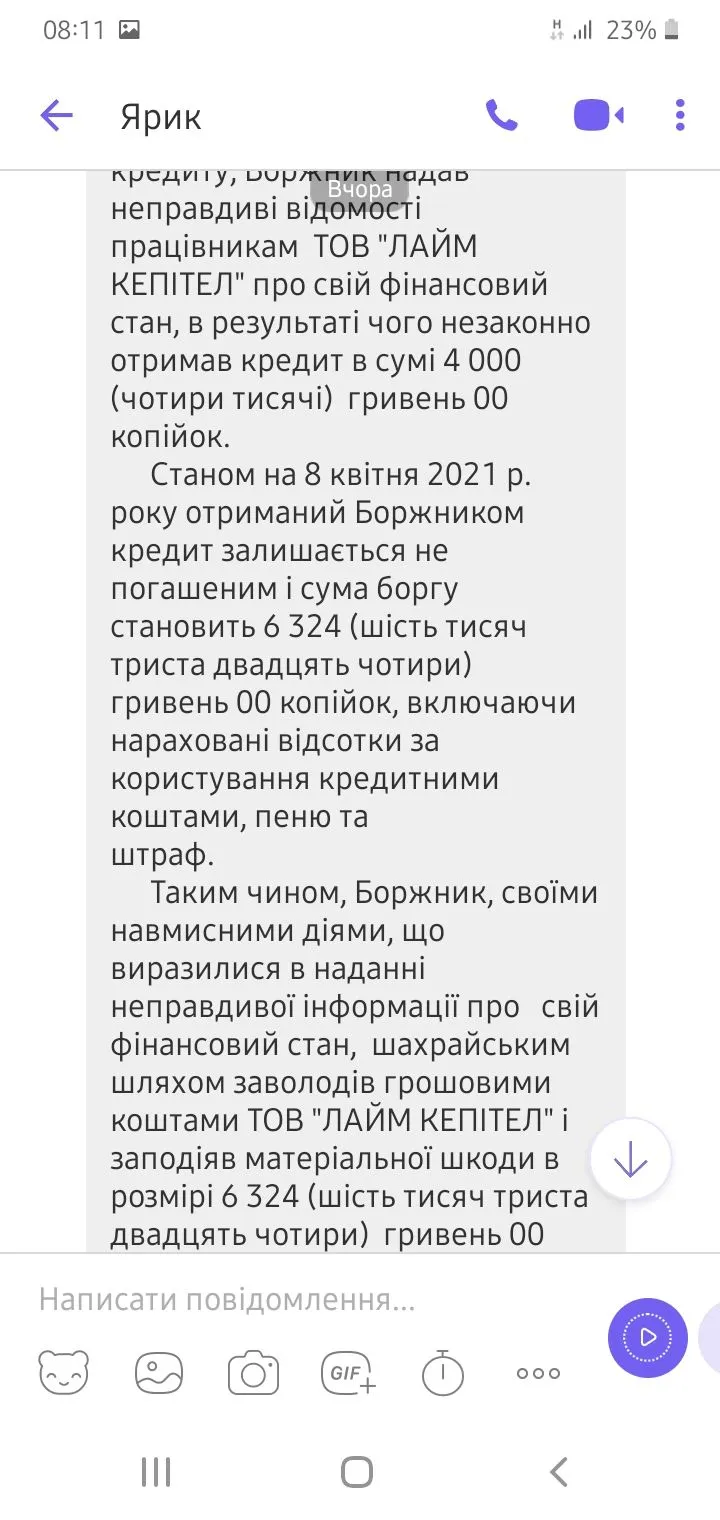720x1520 pixels.
Task: Jump to the latest message
Action: click(x=630, y=1159)
